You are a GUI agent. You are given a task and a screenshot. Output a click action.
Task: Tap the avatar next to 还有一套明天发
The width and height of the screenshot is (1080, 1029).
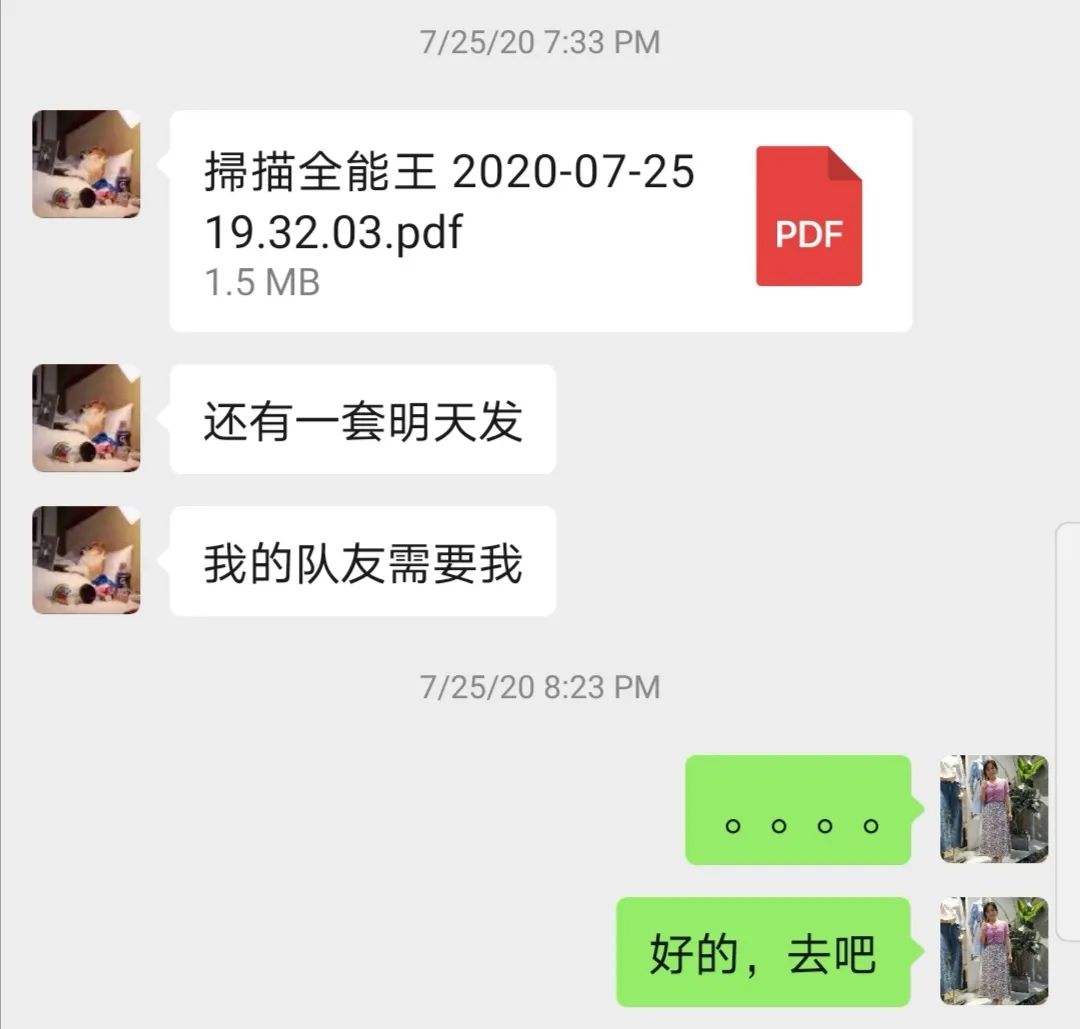[x=86, y=418]
